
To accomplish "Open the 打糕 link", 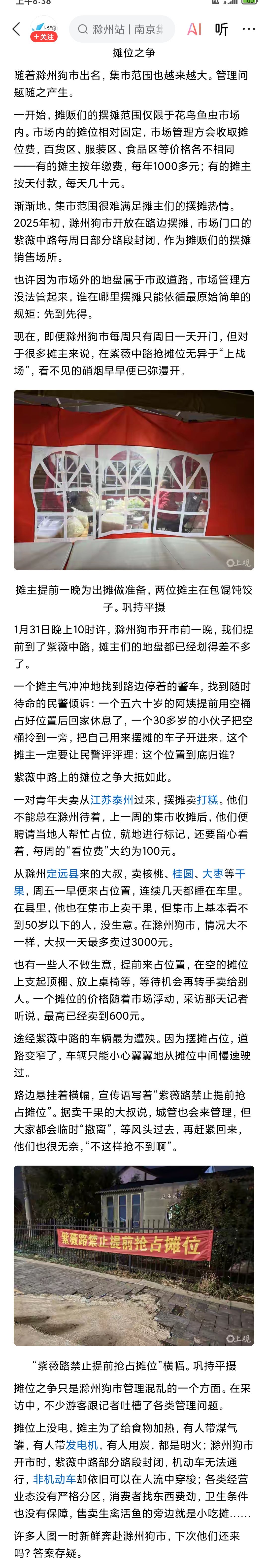I will 208,800.
